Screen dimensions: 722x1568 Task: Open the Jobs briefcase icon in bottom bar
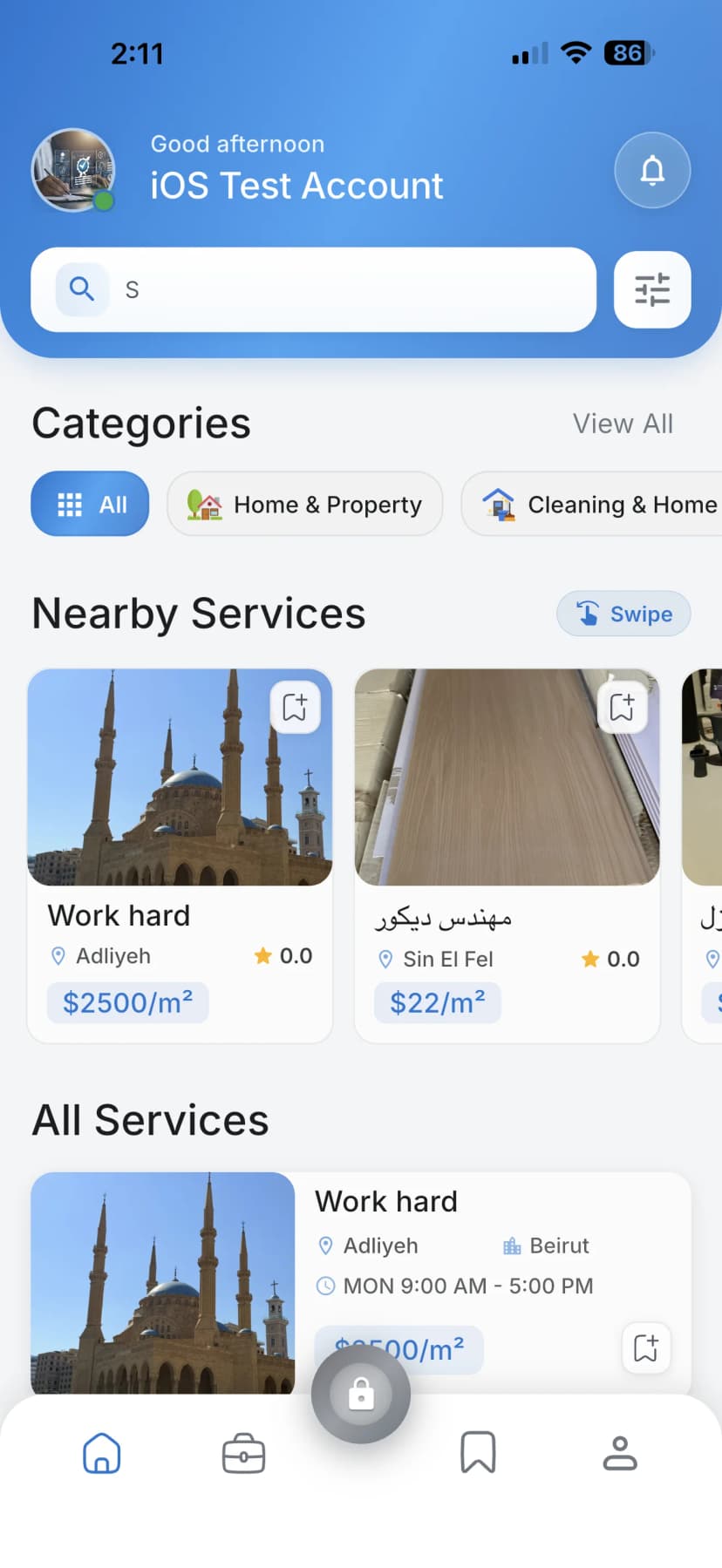coord(243,1452)
